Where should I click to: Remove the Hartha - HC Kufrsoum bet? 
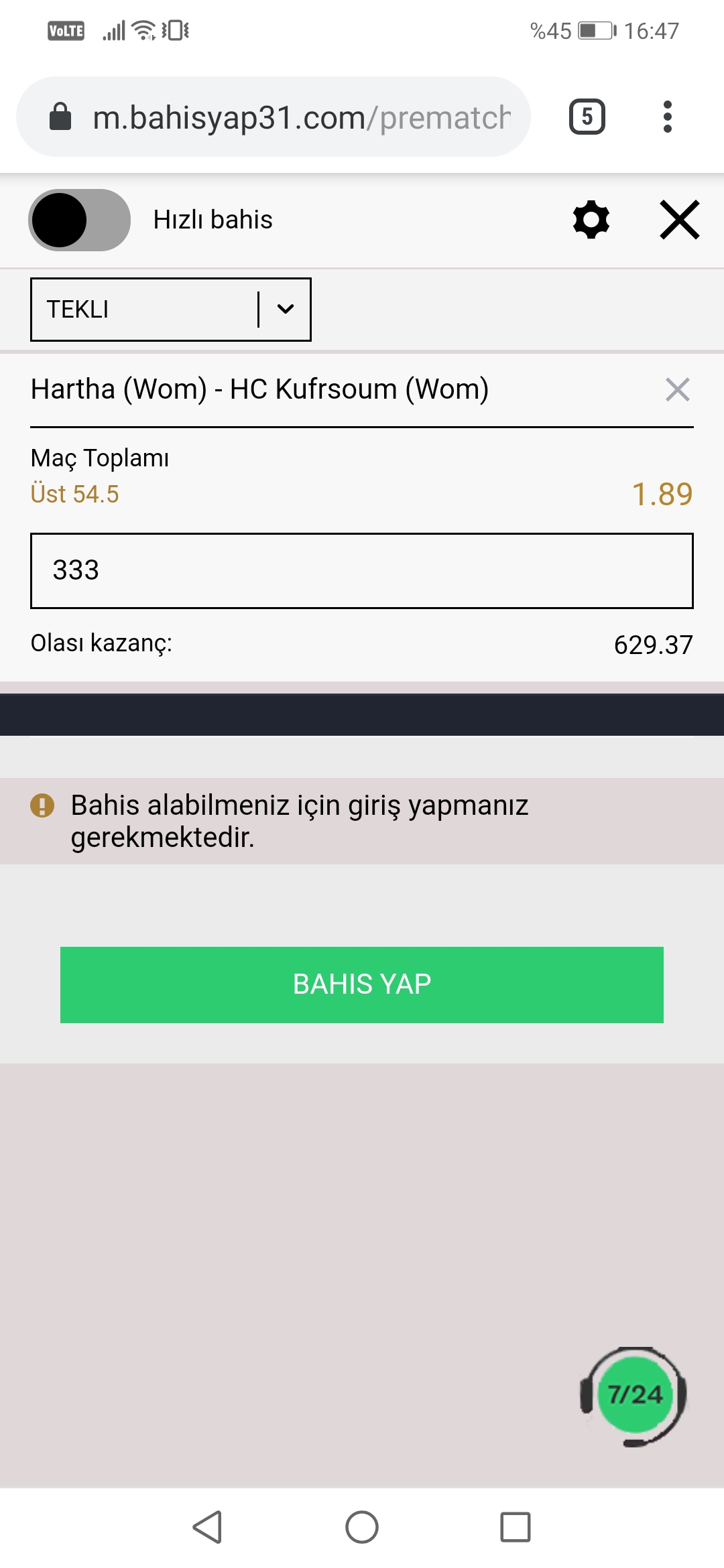point(678,389)
